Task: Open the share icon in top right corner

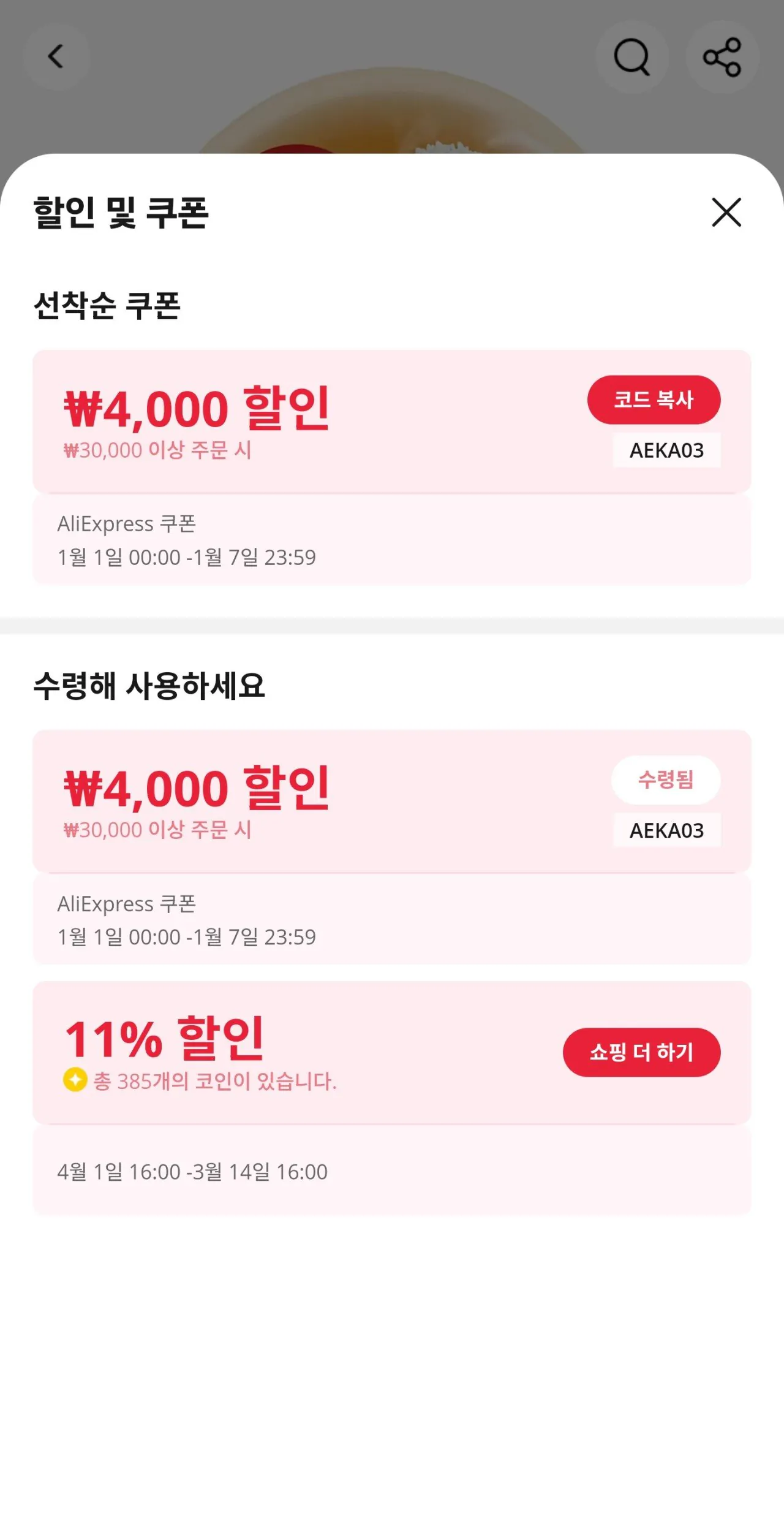Action: (723, 56)
